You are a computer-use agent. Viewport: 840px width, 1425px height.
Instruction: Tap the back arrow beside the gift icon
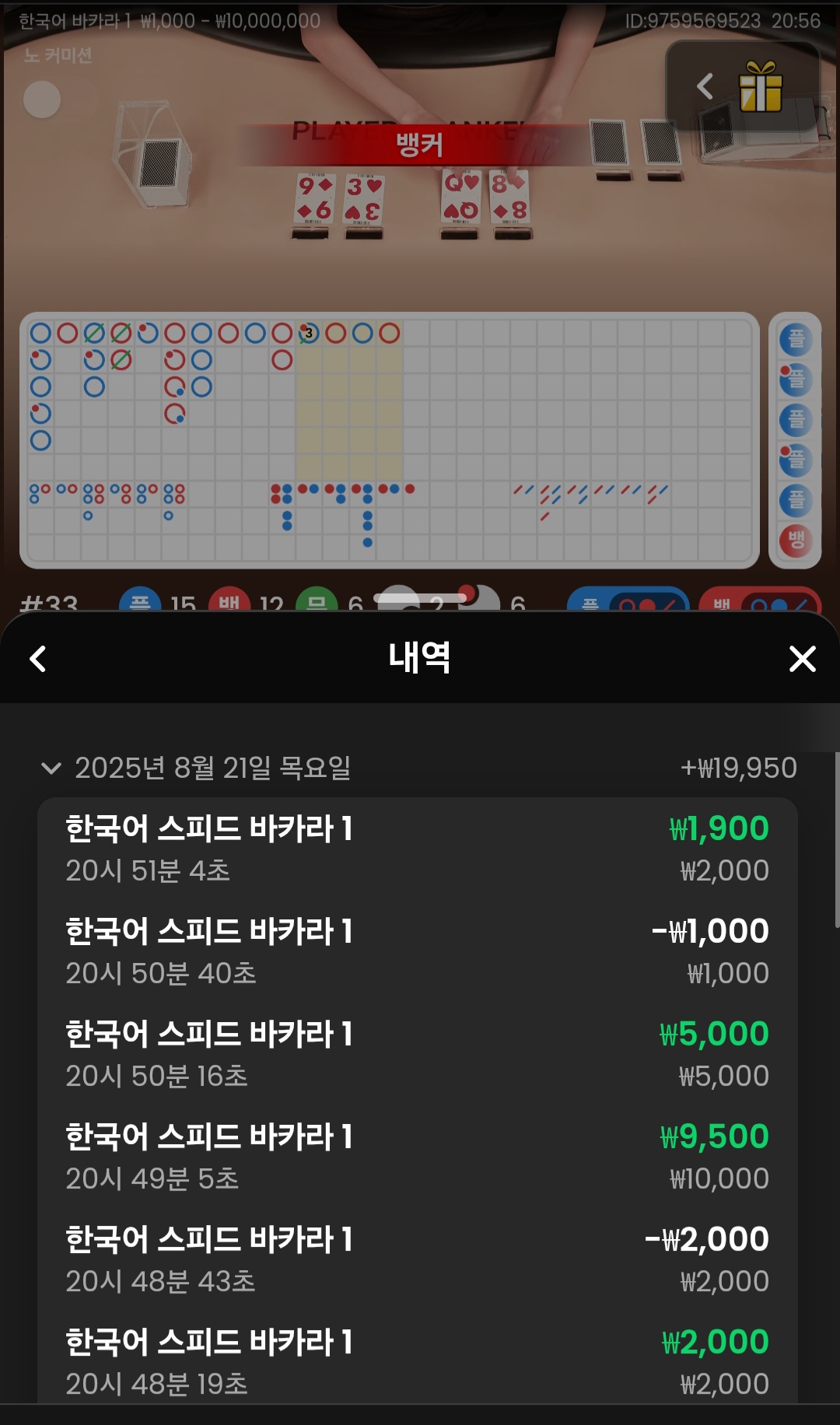tap(705, 86)
